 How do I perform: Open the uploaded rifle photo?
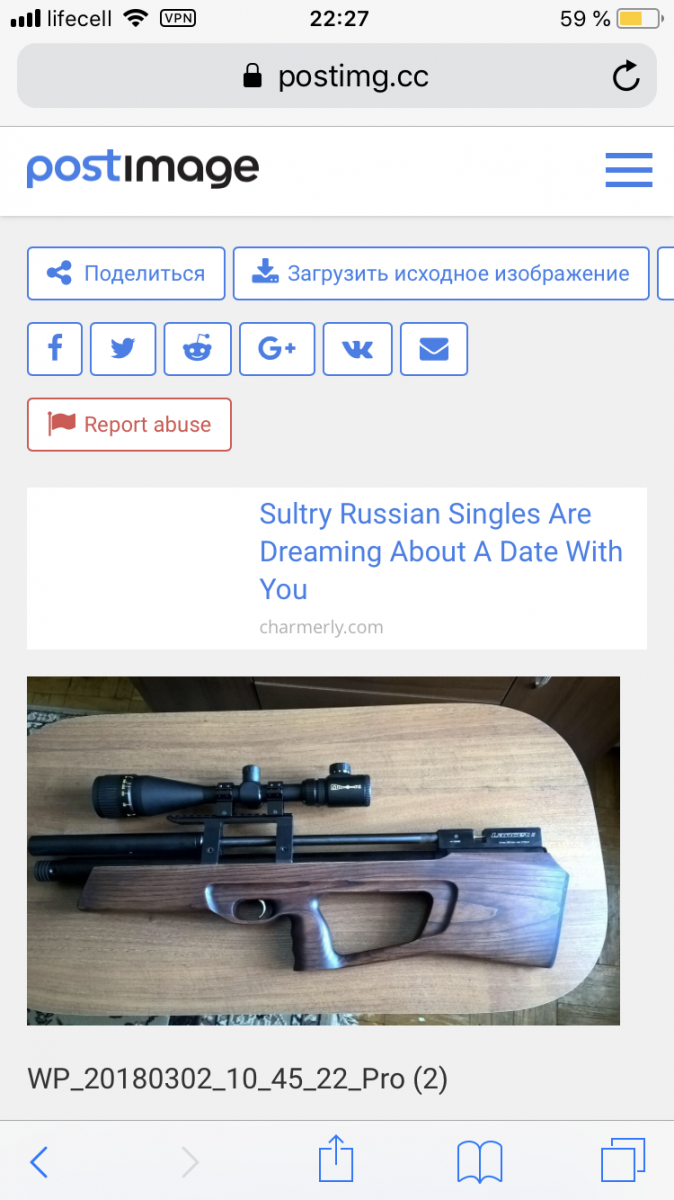click(323, 851)
